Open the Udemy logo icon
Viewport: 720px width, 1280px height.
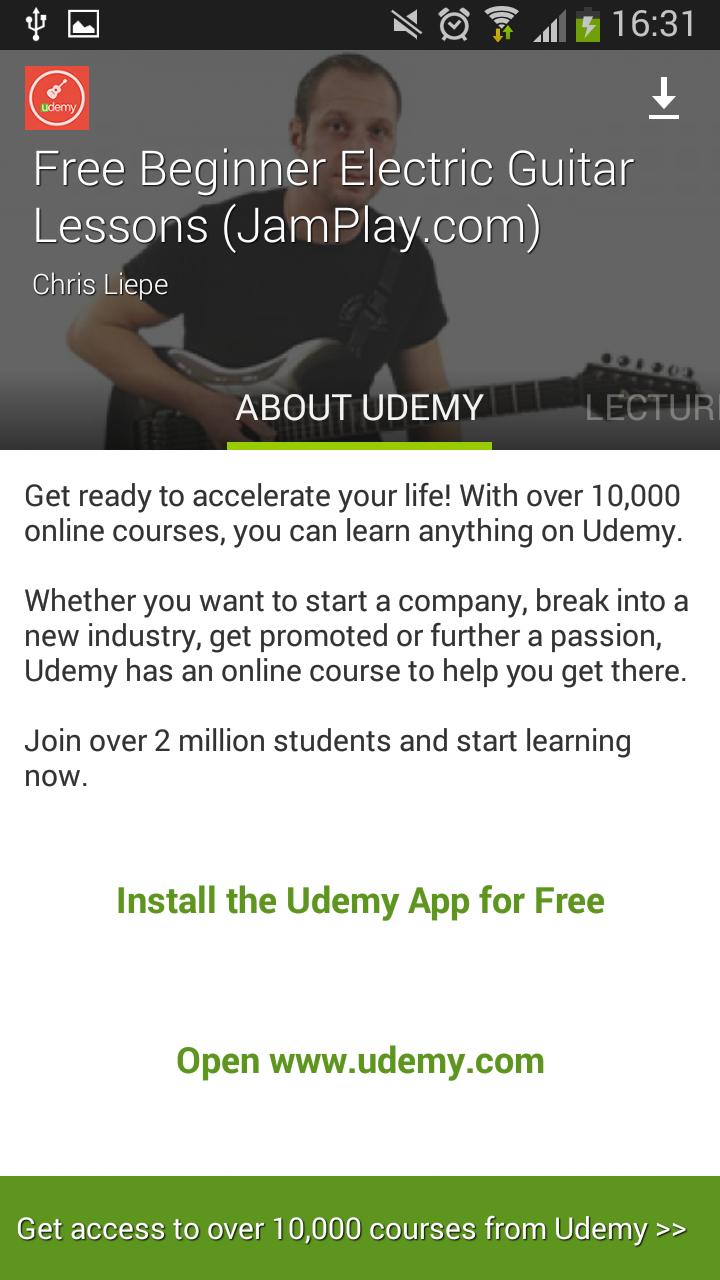click(57, 98)
